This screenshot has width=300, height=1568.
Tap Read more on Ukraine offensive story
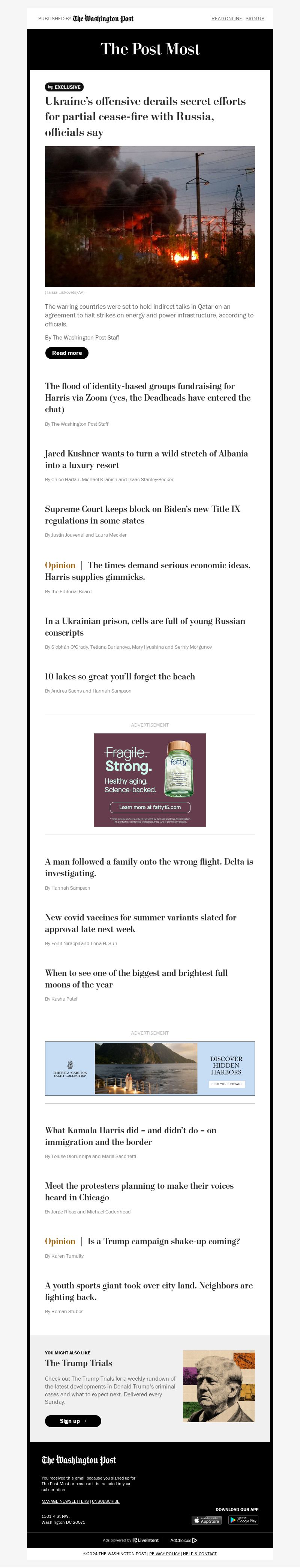67,352
